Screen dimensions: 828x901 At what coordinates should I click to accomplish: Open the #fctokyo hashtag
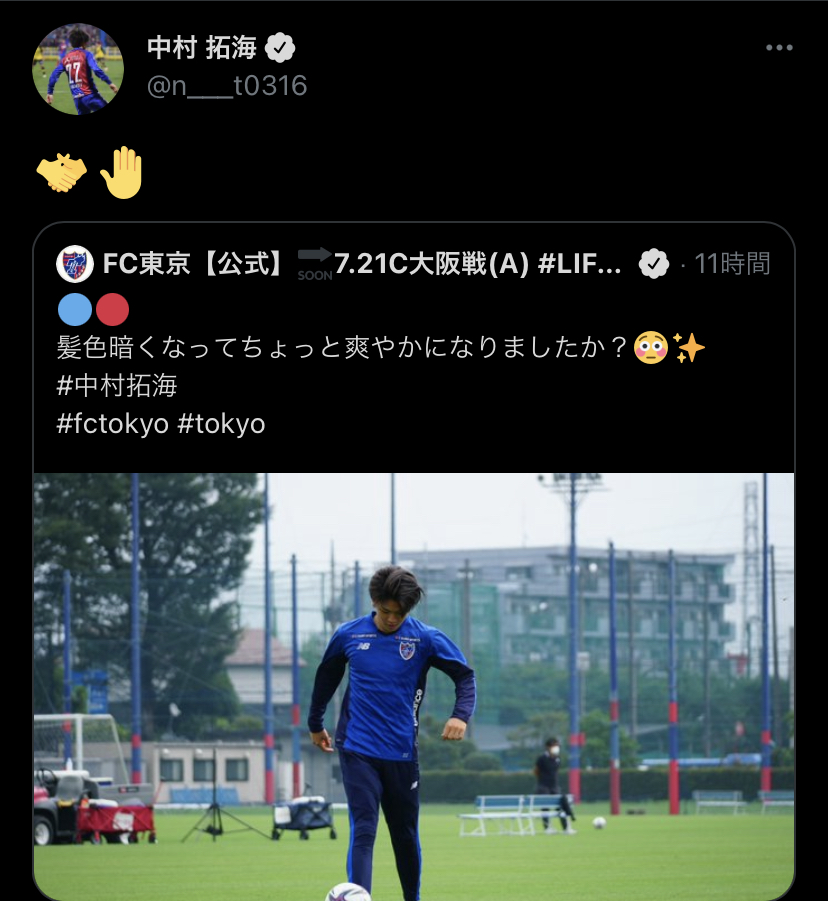pyautogui.click(x=113, y=423)
